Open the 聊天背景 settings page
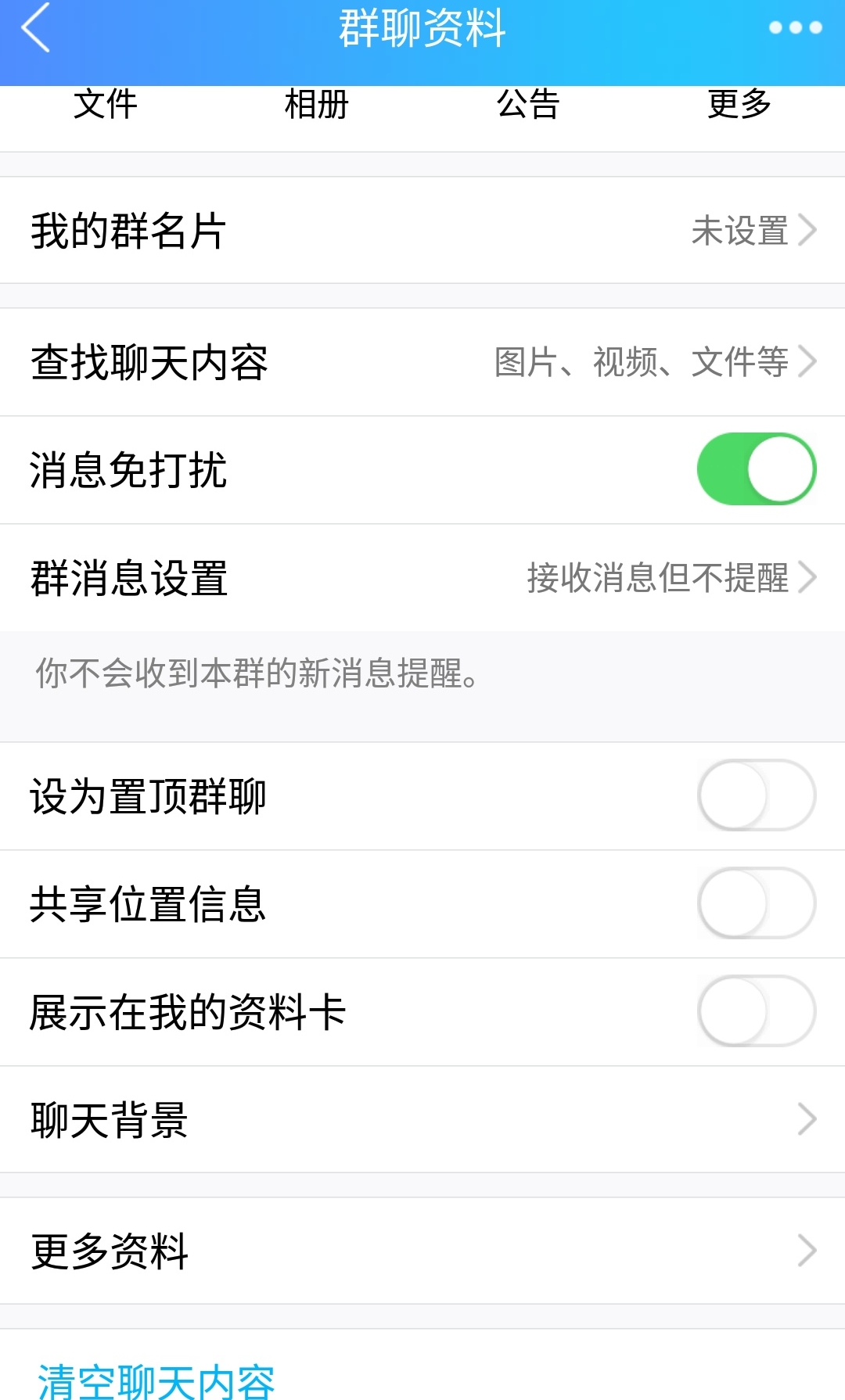 point(422,1120)
